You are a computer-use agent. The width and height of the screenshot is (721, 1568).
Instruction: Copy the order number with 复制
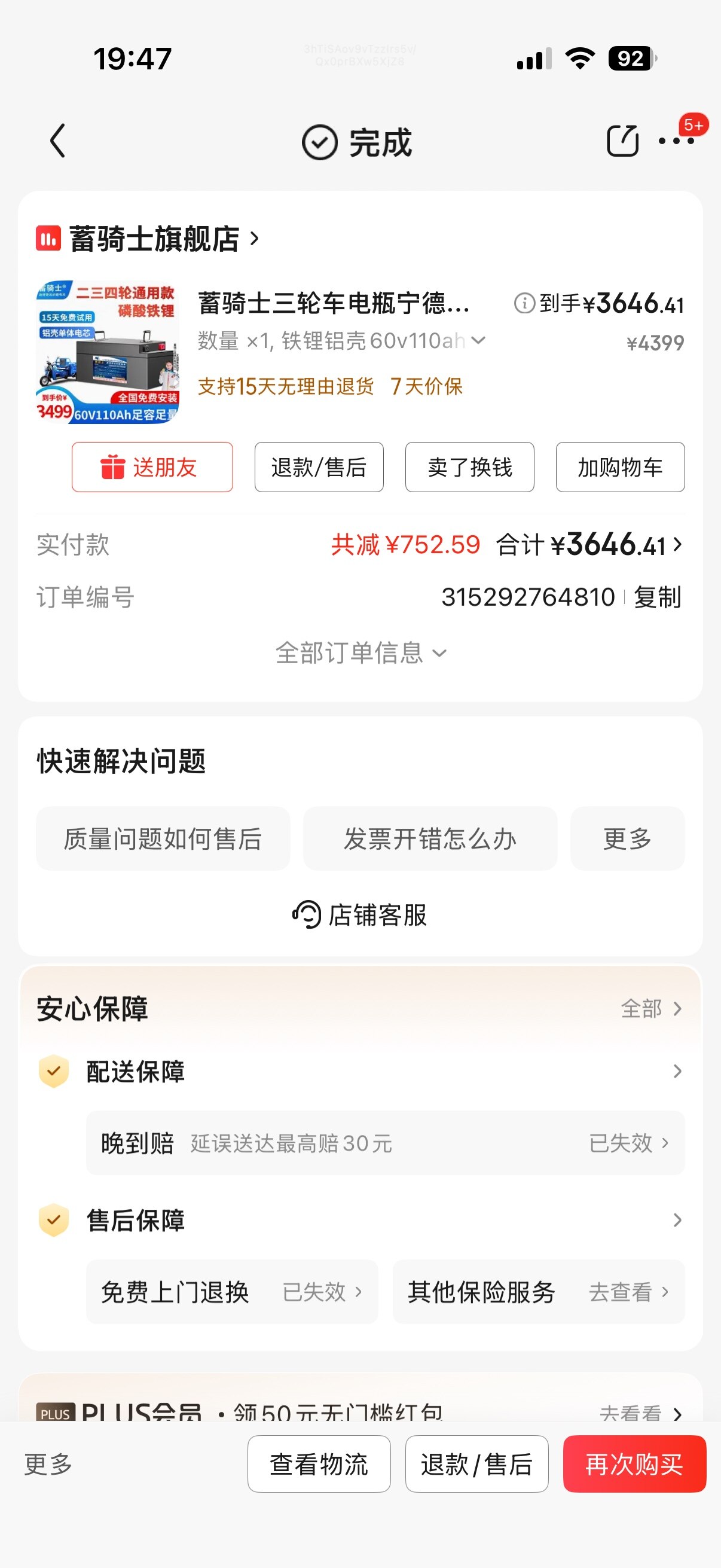click(657, 597)
